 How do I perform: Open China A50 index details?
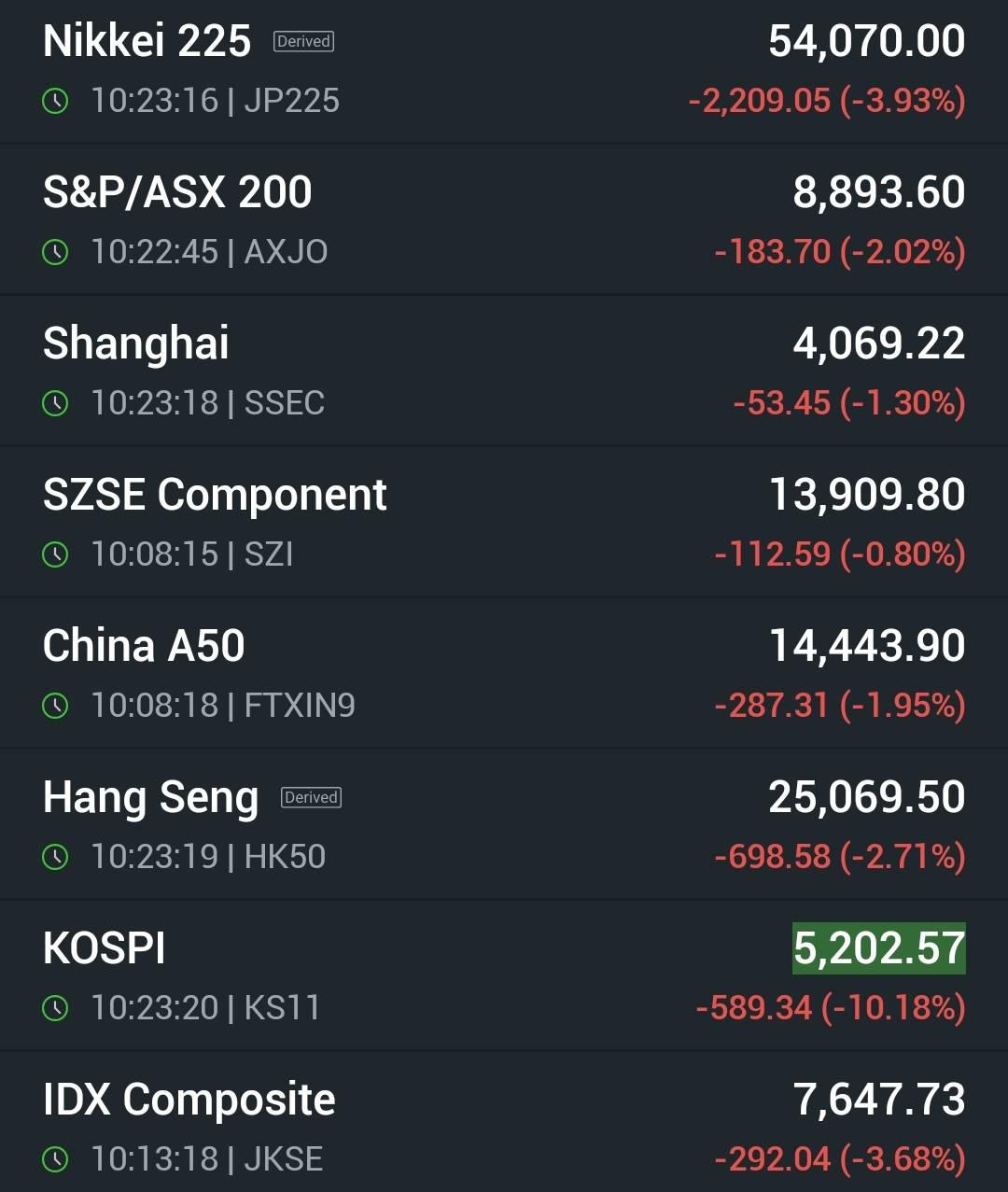coord(144,647)
